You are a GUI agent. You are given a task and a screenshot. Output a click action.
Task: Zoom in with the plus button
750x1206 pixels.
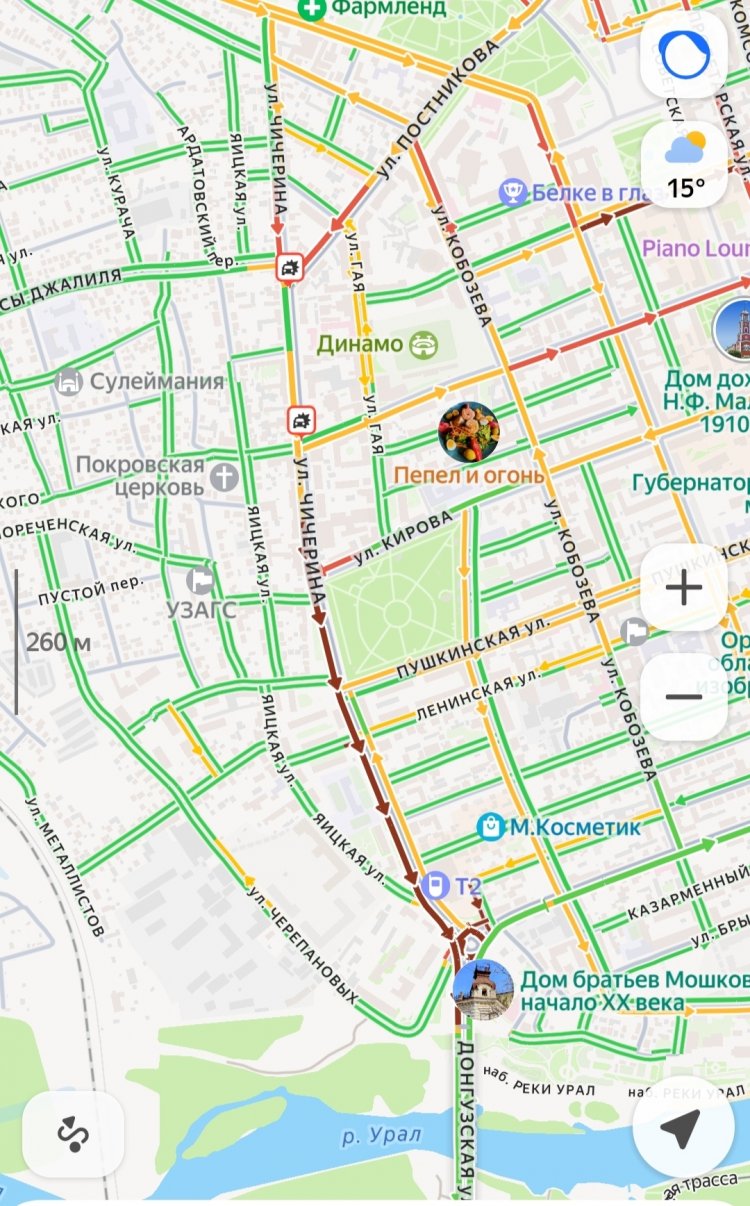(685, 589)
